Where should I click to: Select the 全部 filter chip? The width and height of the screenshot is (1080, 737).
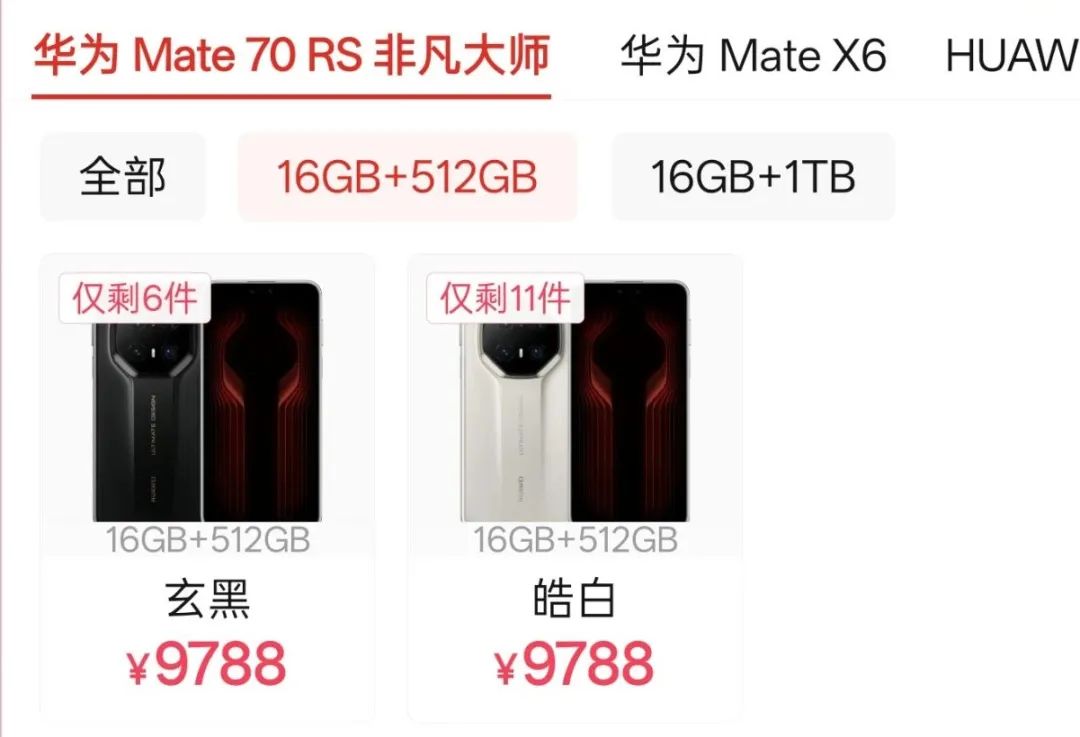[x=123, y=178]
